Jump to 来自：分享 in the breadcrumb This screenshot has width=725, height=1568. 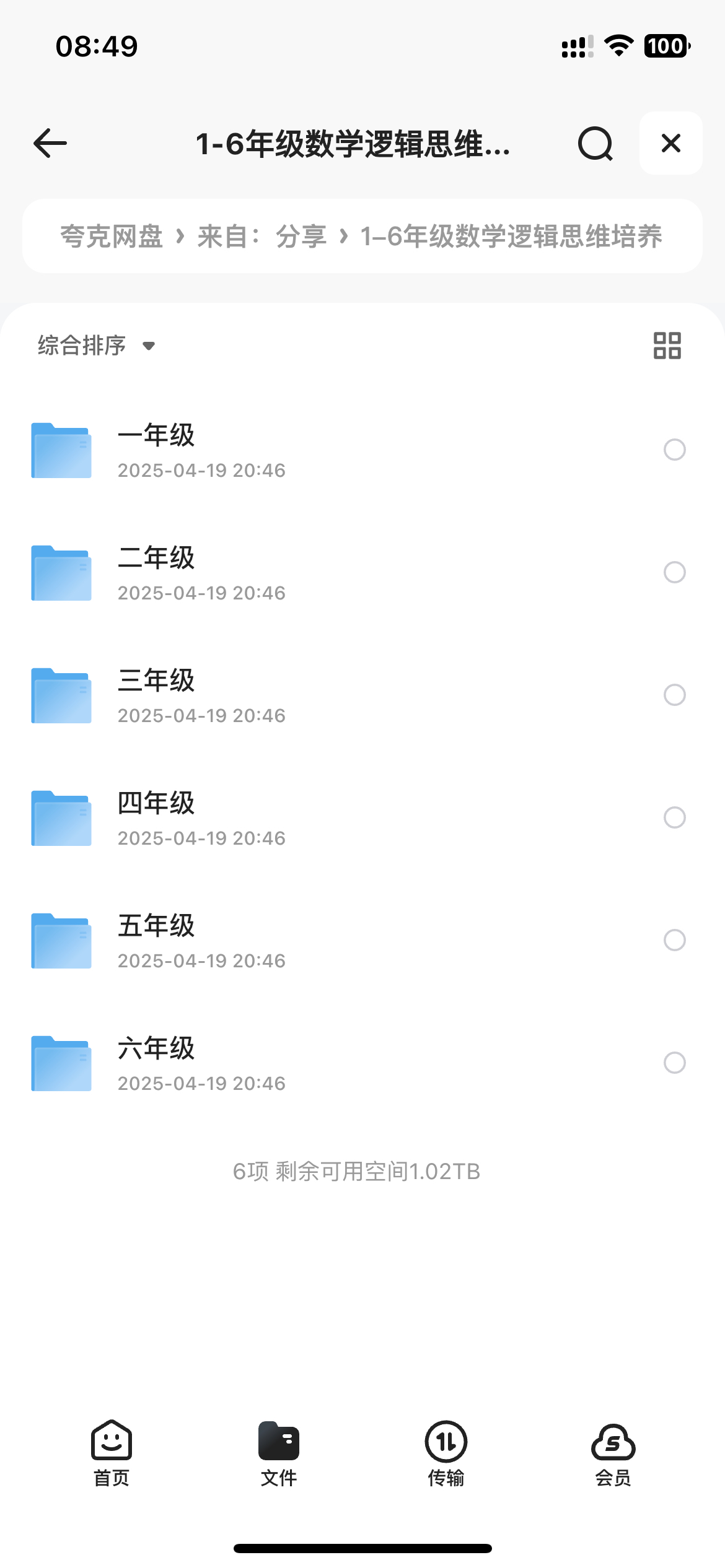(x=262, y=236)
